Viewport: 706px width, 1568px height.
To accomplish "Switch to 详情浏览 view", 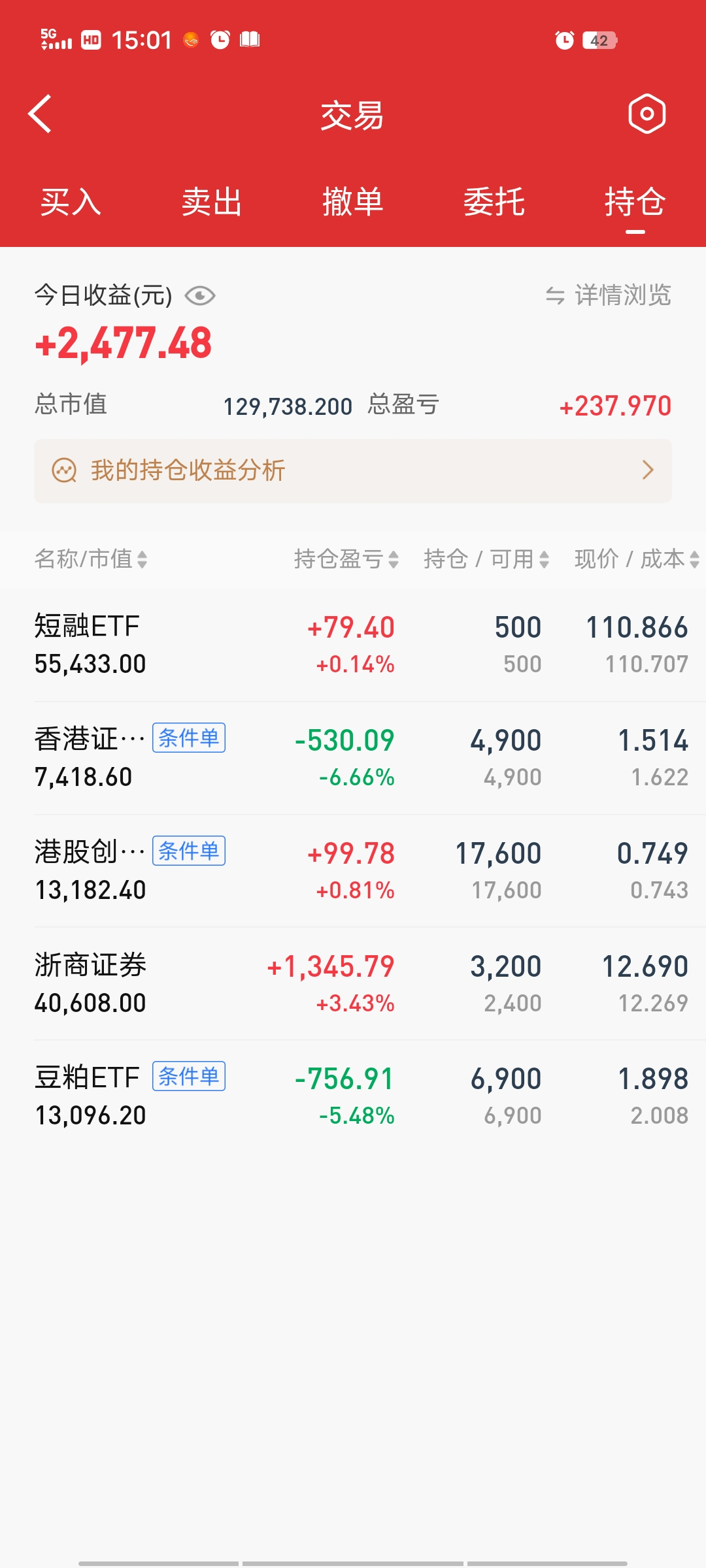I will coord(609,295).
